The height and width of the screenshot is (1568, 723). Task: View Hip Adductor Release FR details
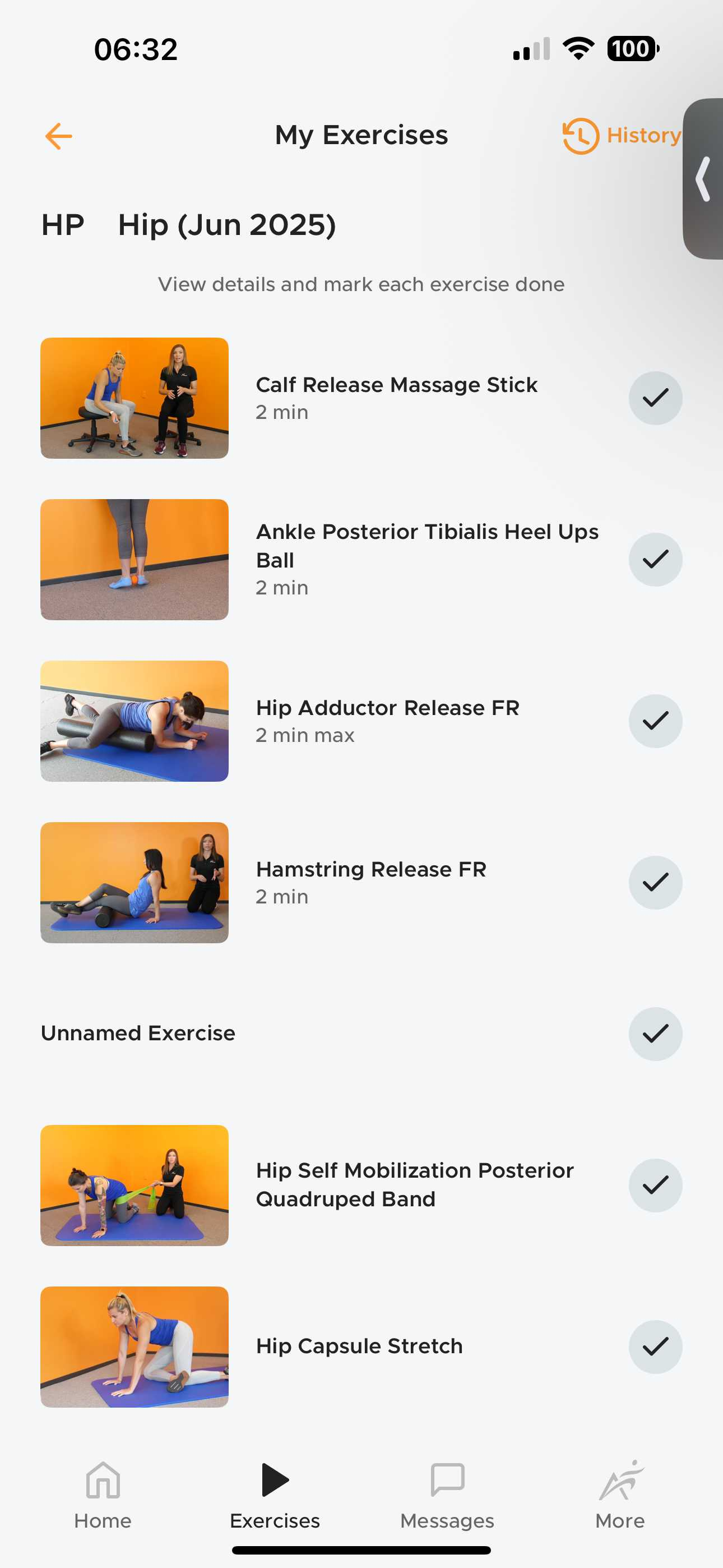[x=388, y=721]
